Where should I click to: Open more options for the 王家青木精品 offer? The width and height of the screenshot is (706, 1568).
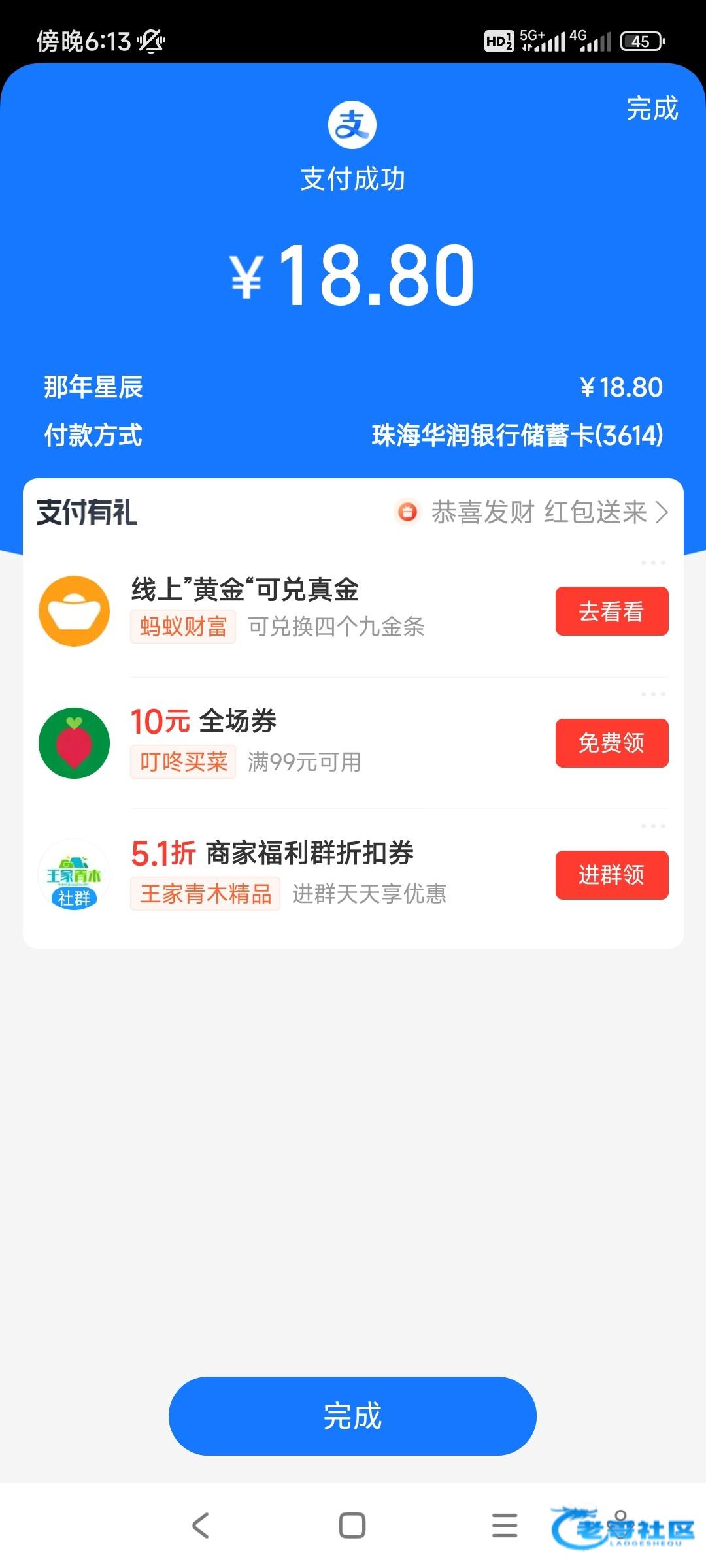pos(652,826)
